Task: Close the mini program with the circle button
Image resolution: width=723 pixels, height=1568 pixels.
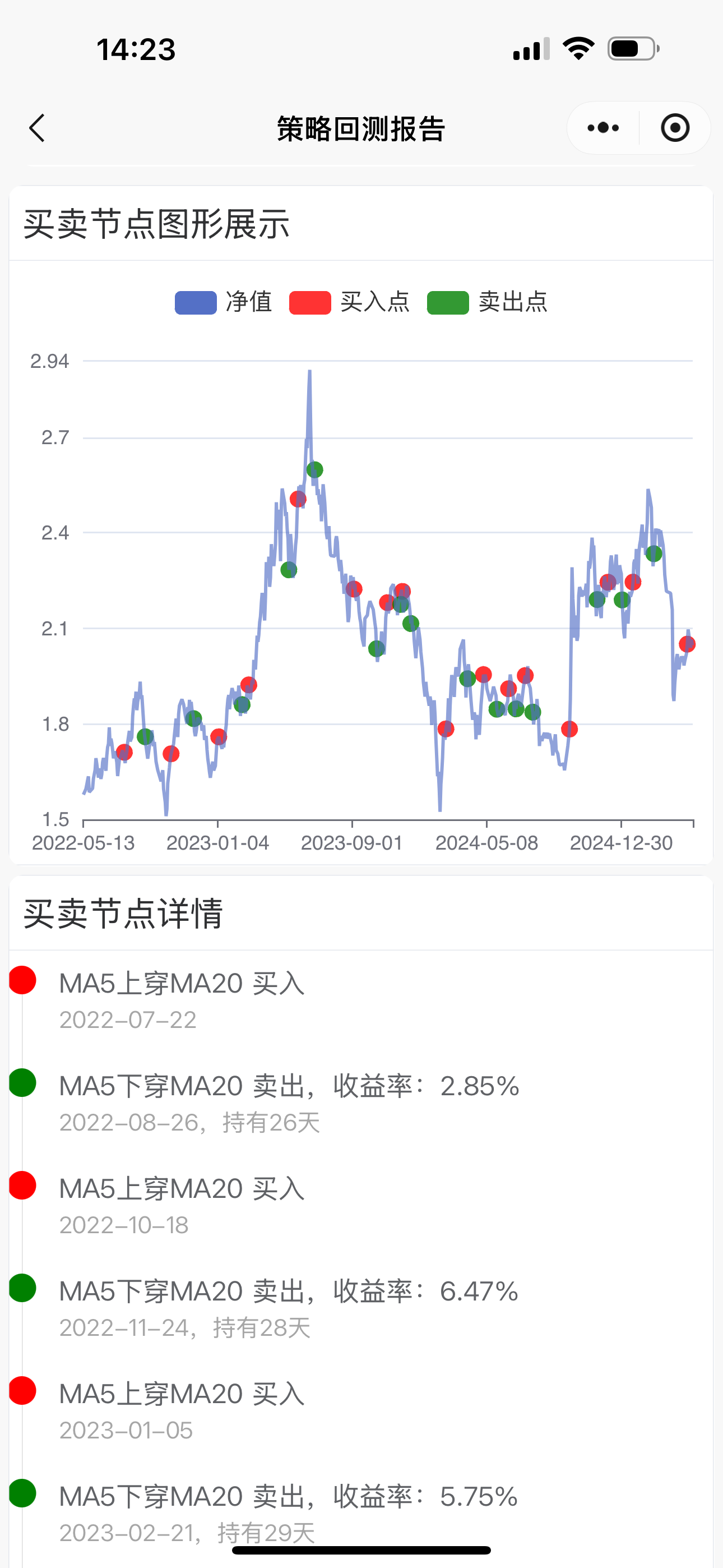Action: coord(675,128)
